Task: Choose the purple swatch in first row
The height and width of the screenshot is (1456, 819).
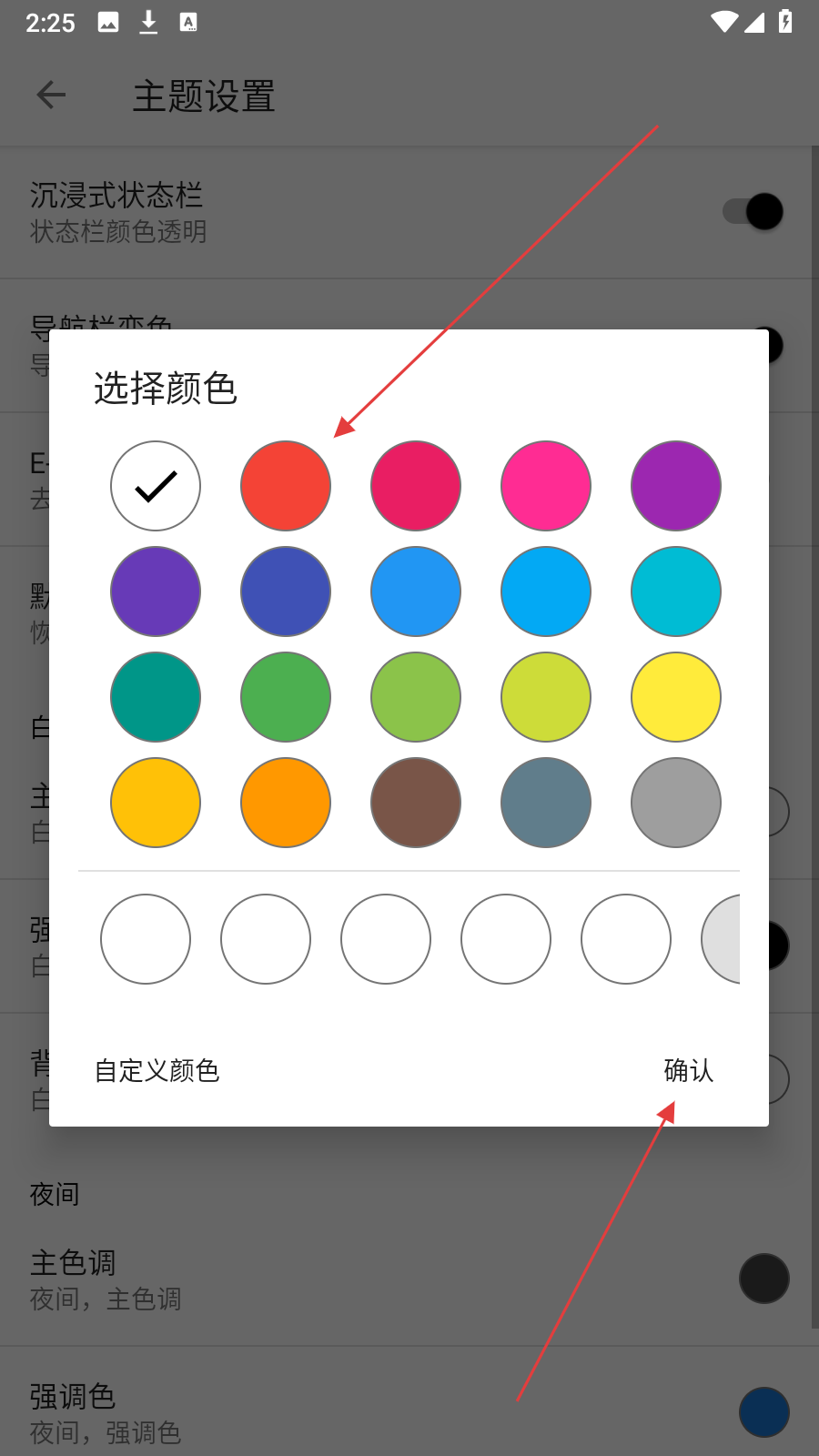Action: [x=676, y=486]
